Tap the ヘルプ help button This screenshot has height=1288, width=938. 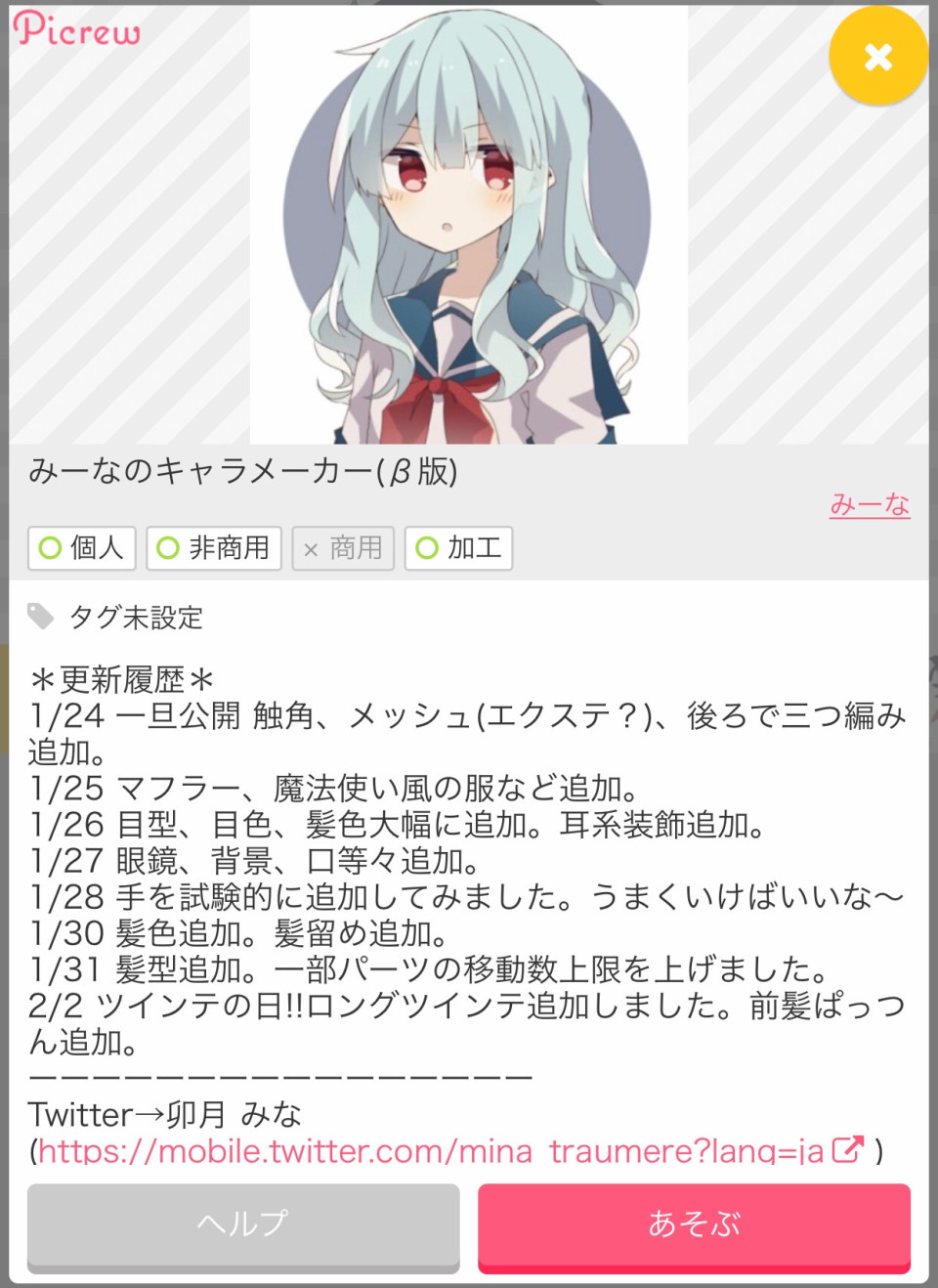243,1225
